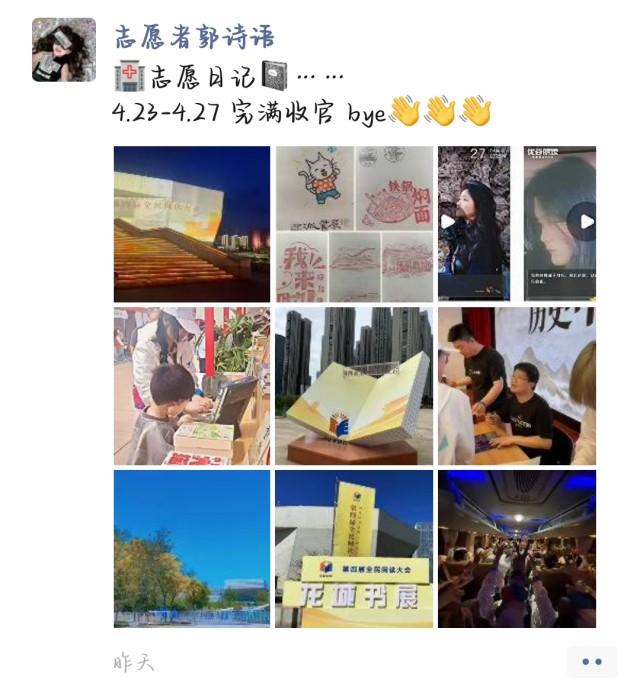Screen dimensions: 640x686
Task: Open the illuminated building night photo
Action: (192, 224)
